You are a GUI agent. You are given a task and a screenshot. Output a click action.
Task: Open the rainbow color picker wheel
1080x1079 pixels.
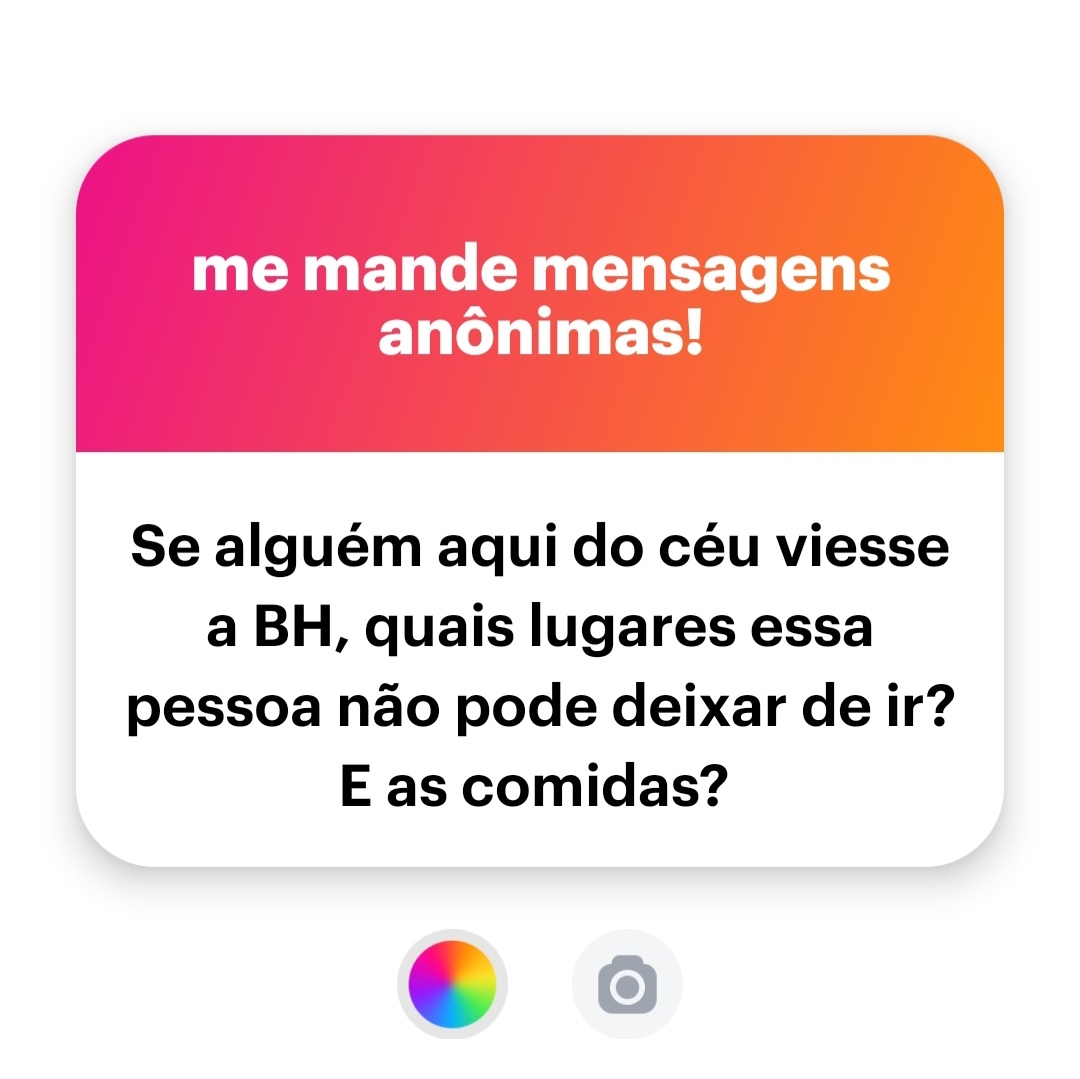point(453,985)
